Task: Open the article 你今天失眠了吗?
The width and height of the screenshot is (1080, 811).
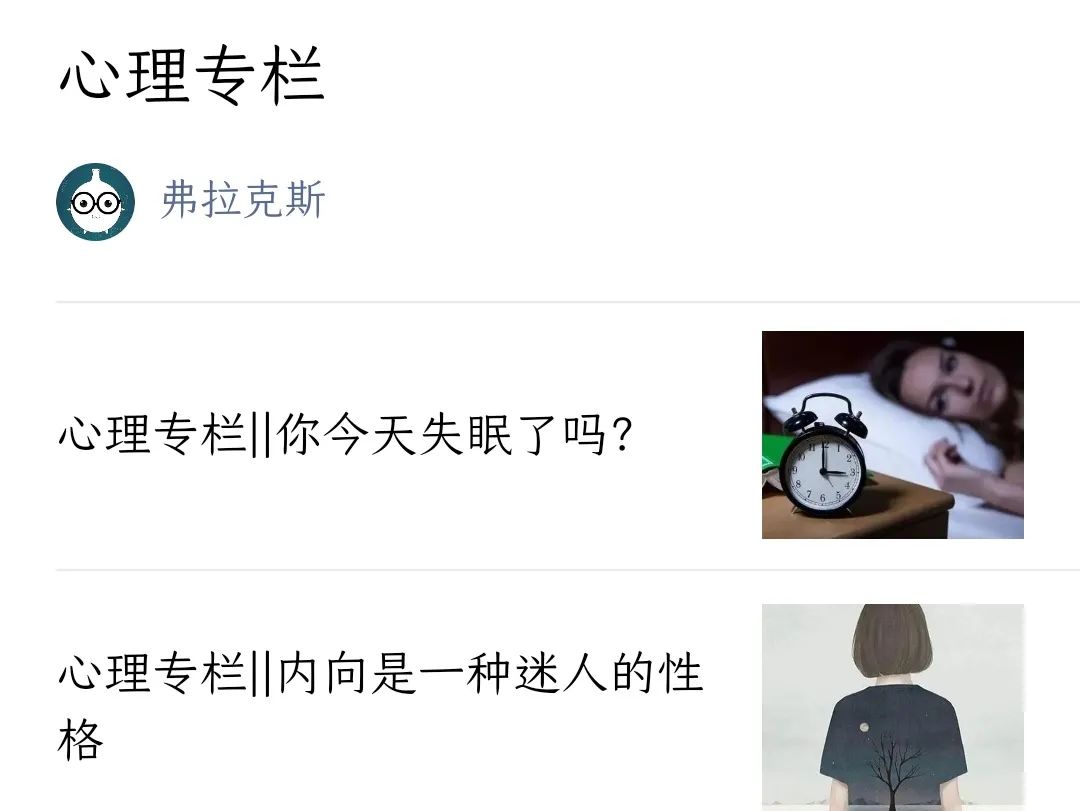Action: tap(346, 437)
